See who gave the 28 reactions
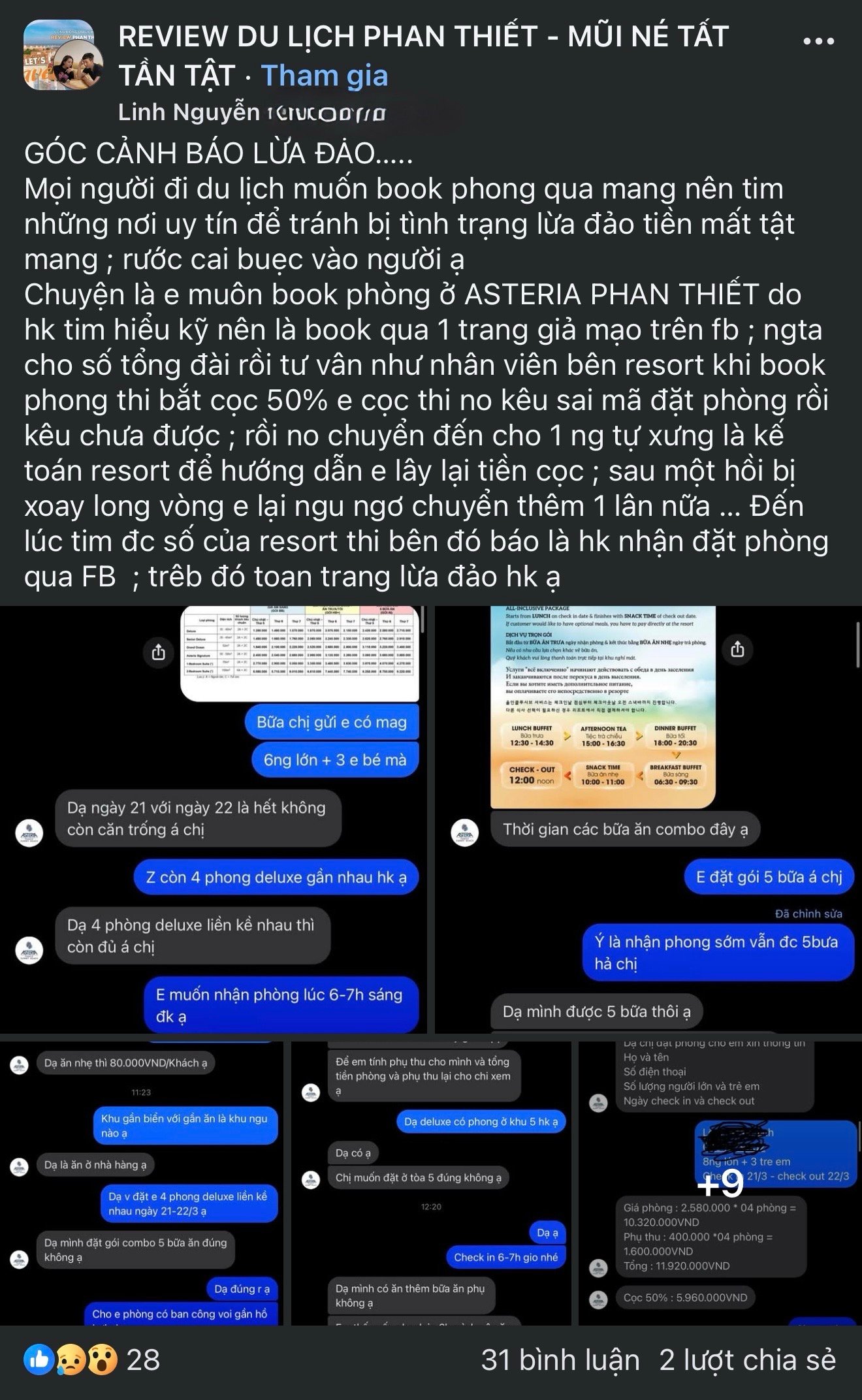The width and height of the screenshot is (862, 1400). (91, 1360)
